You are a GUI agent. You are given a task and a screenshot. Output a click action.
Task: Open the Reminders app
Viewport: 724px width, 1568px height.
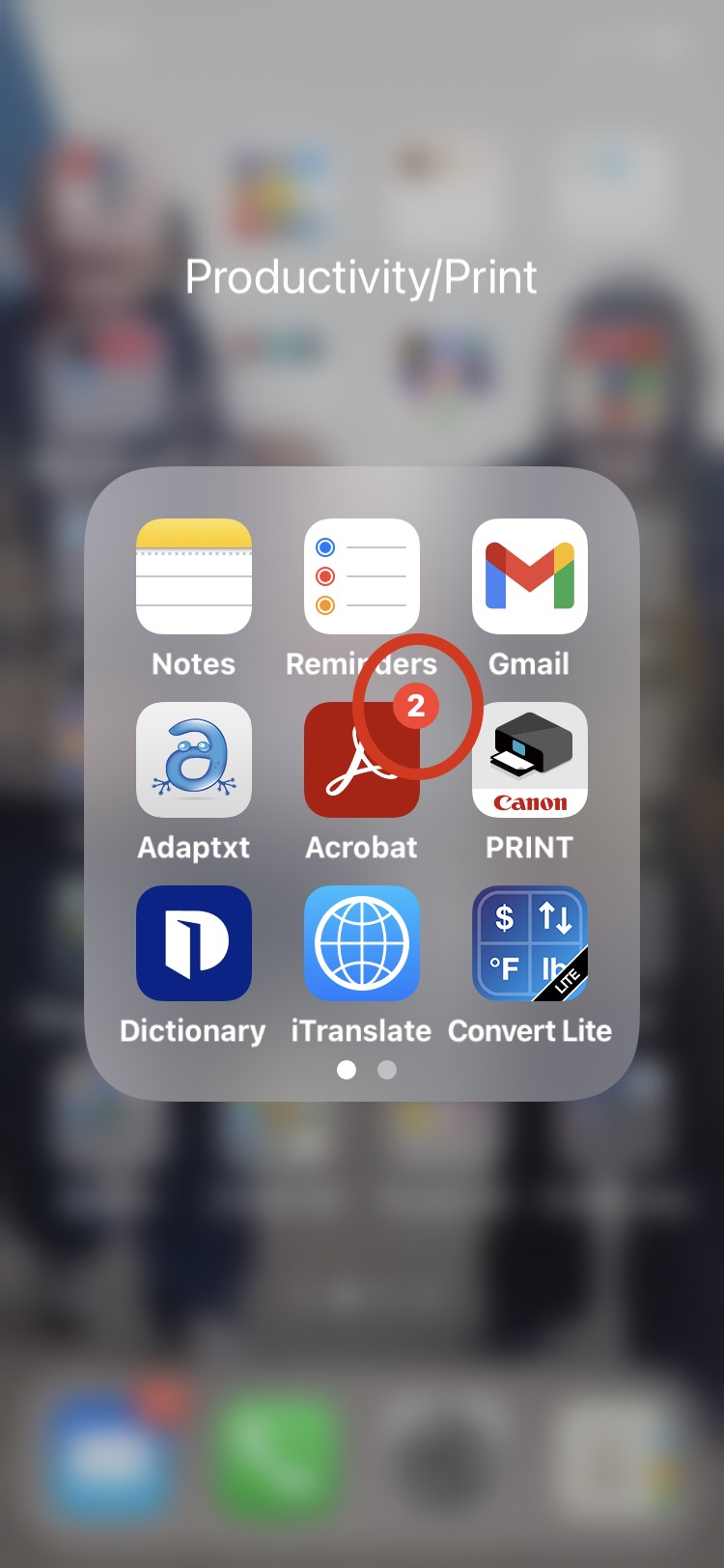click(x=361, y=576)
